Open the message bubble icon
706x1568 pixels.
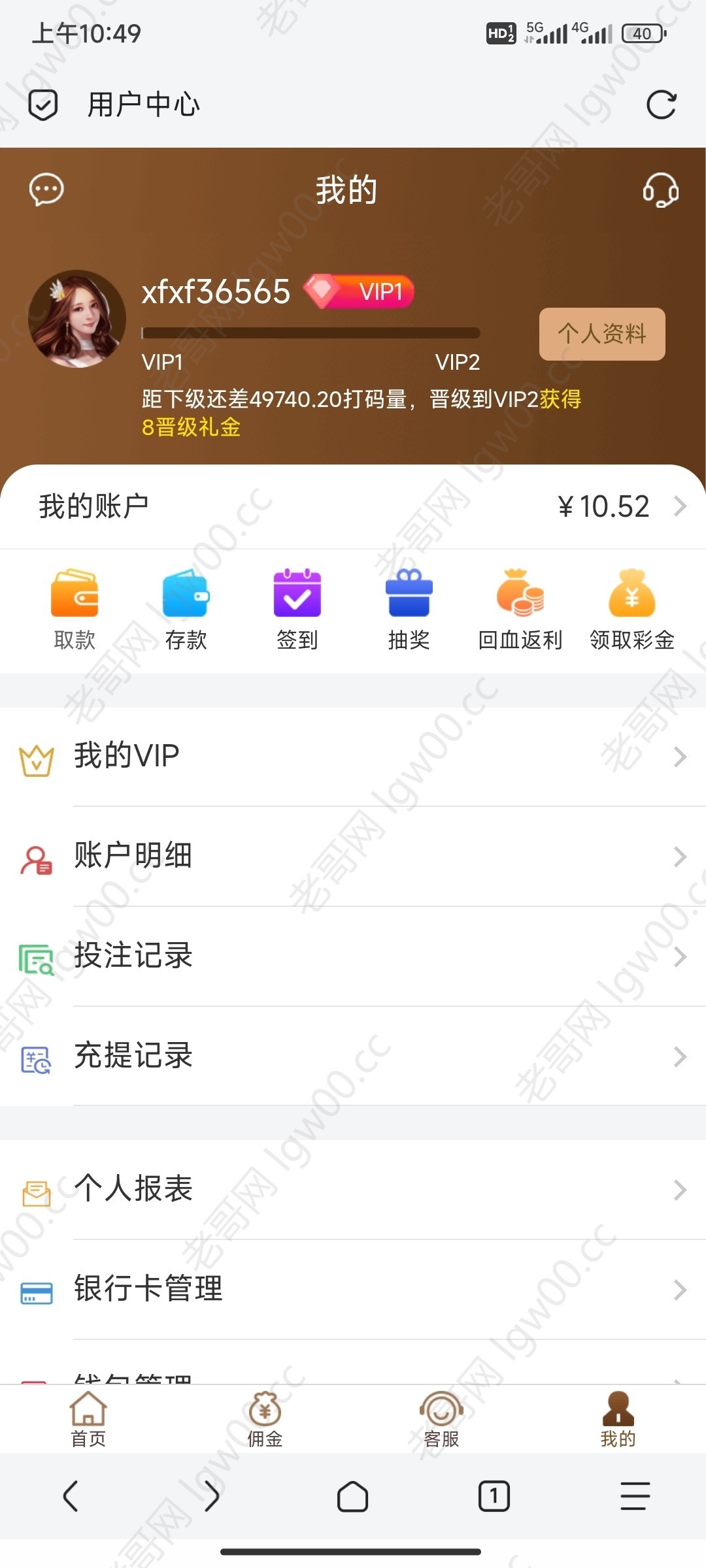46,190
